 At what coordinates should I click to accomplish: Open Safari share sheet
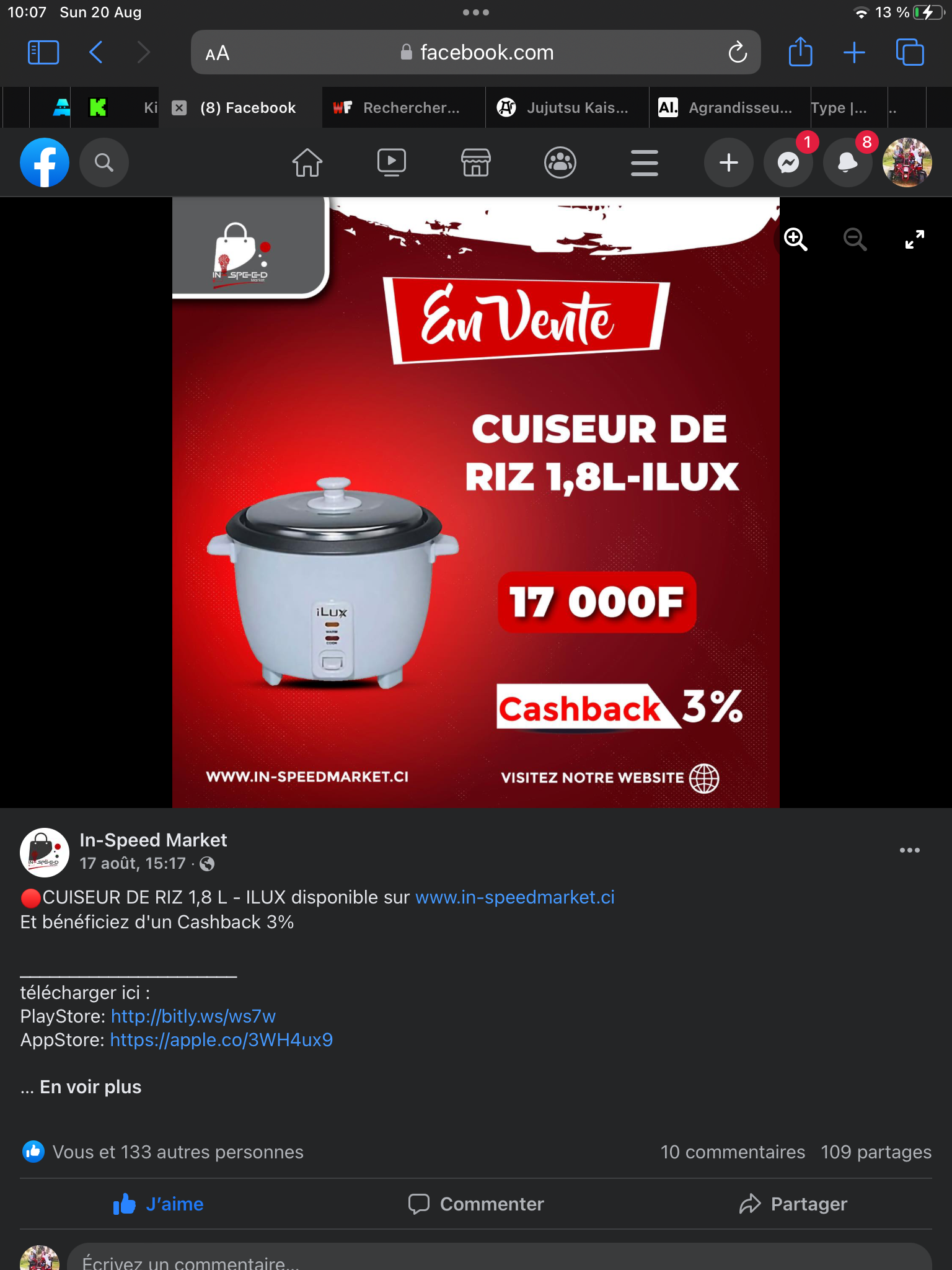[800, 52]
